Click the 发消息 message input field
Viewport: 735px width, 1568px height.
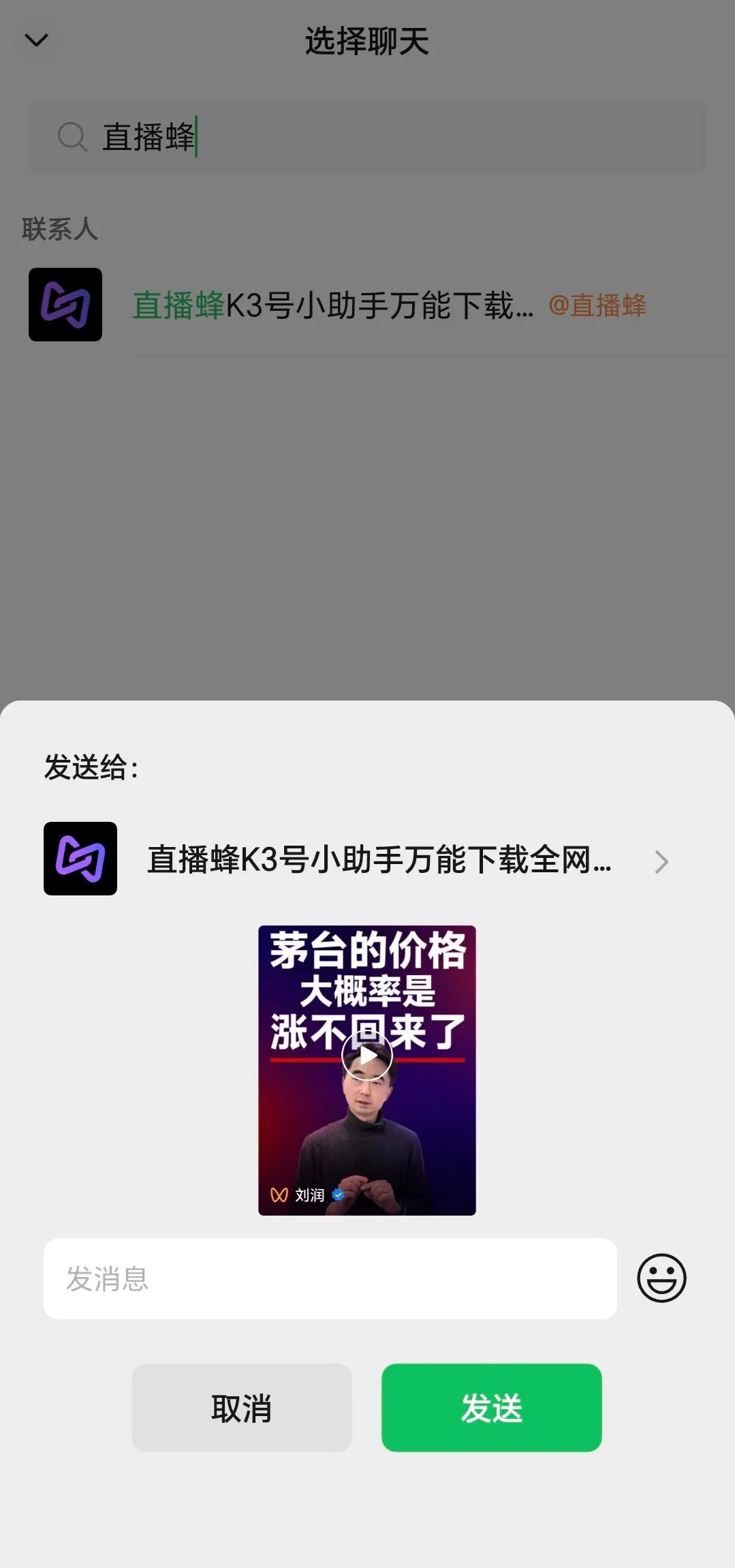[272, 1278]
